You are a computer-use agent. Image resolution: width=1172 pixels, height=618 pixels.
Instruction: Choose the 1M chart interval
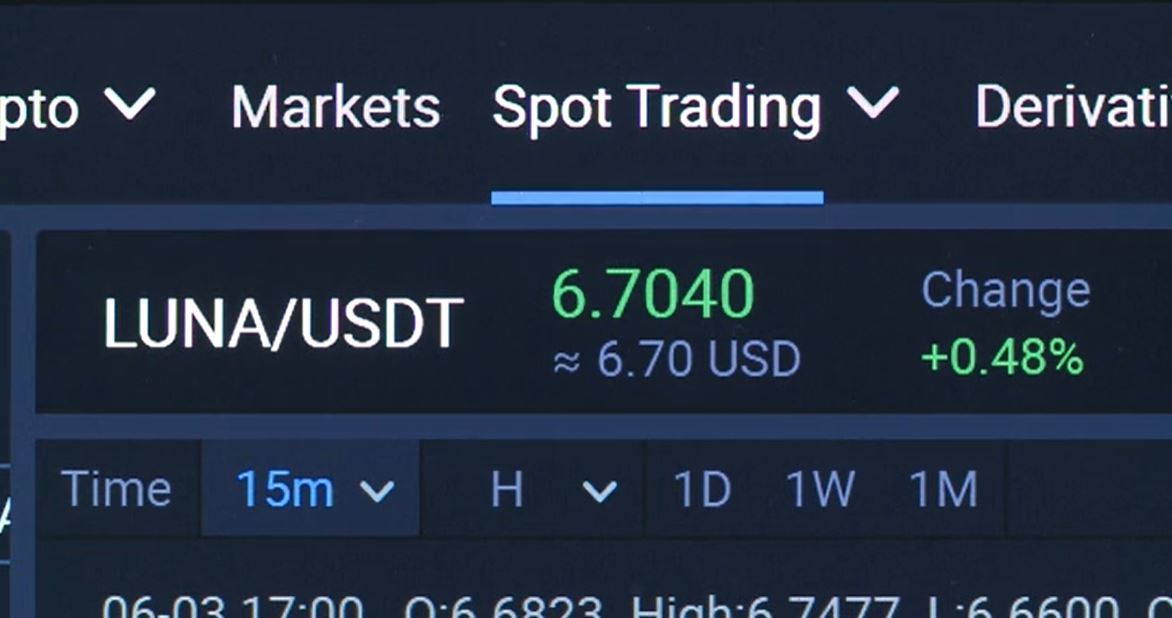[942, 490]
